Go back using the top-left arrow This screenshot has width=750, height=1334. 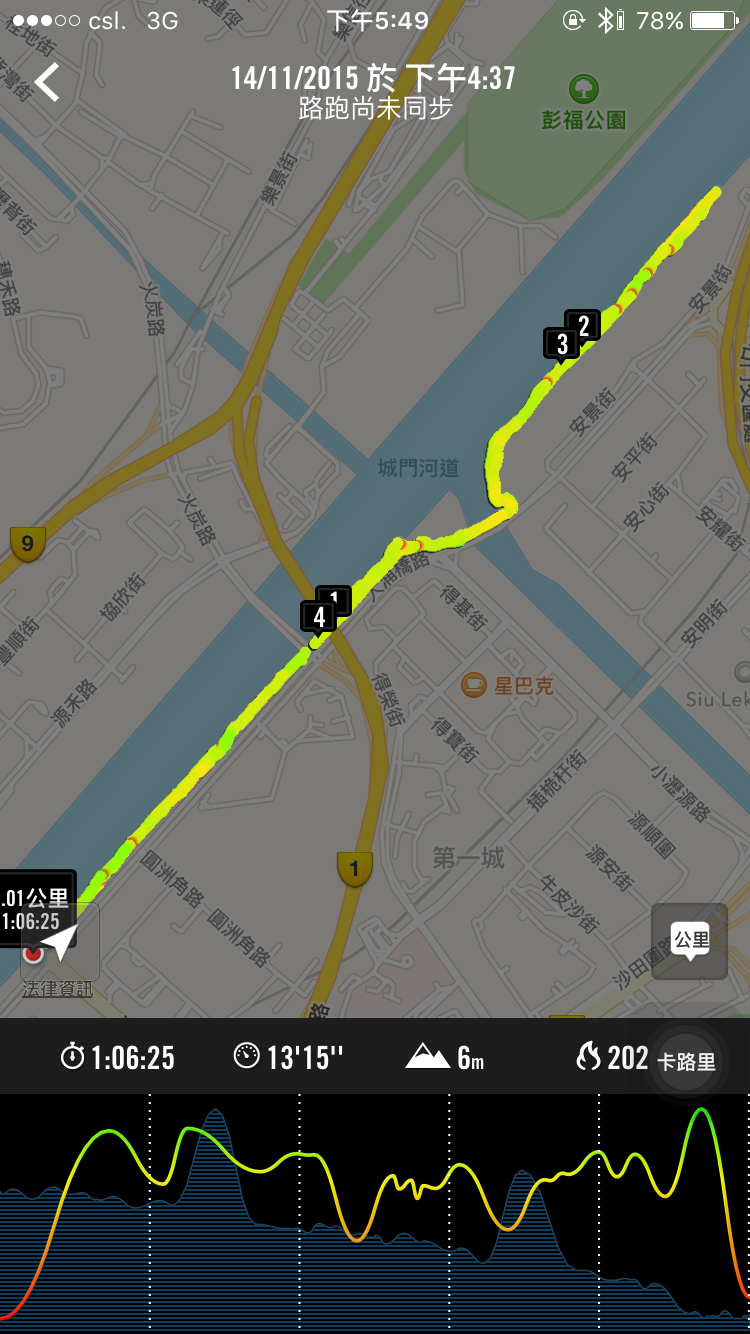pos(47,82)
